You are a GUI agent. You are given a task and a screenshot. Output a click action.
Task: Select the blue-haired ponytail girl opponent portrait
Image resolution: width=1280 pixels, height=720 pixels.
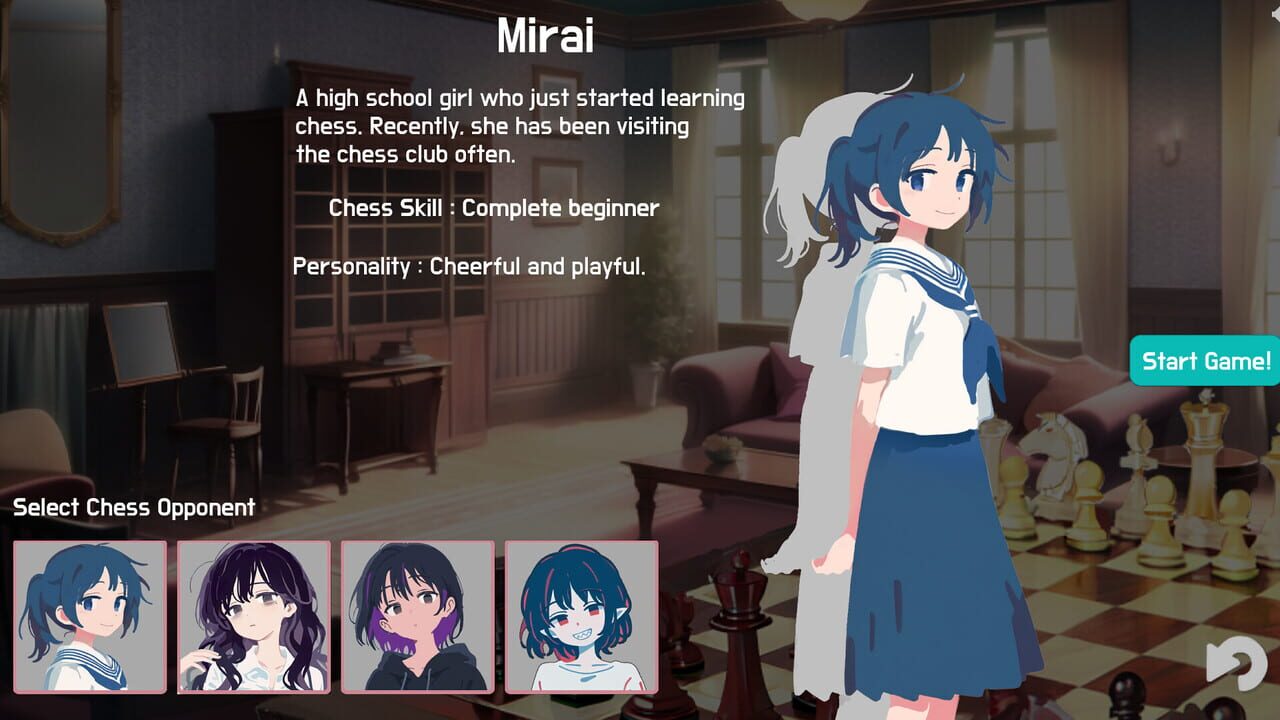click(90, 617)
